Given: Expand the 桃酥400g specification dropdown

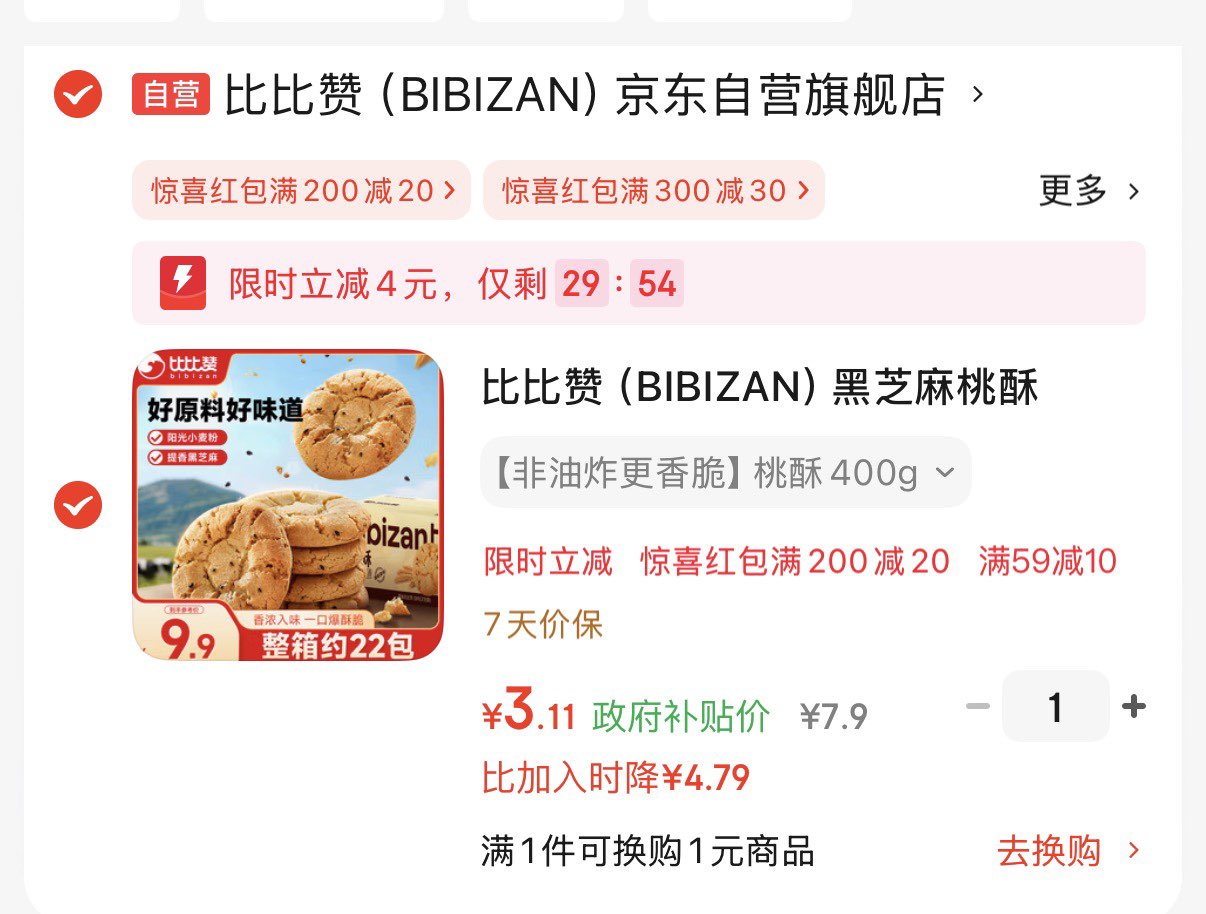Looking at the screenshot, I should 725,472.
